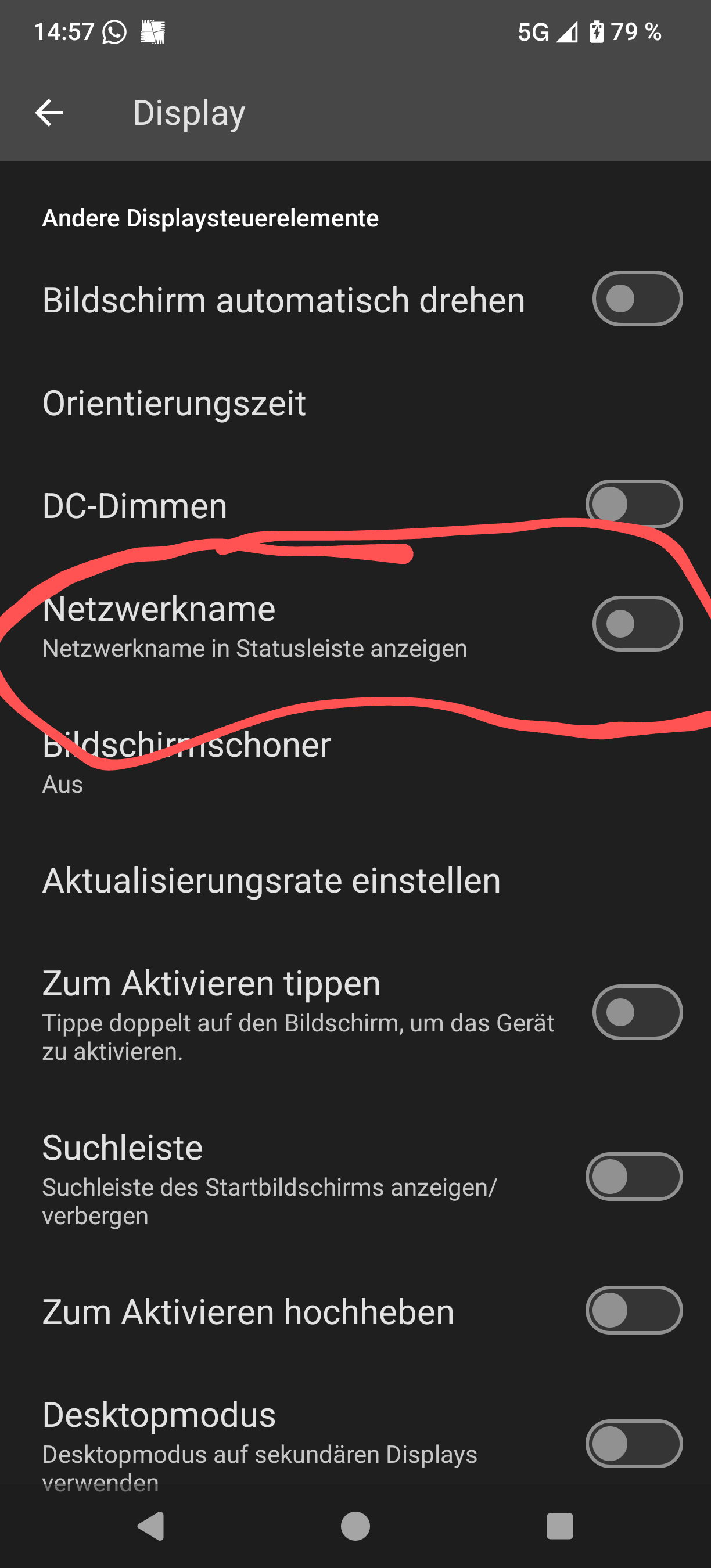Open recent apps via square button

[560, 1526]
